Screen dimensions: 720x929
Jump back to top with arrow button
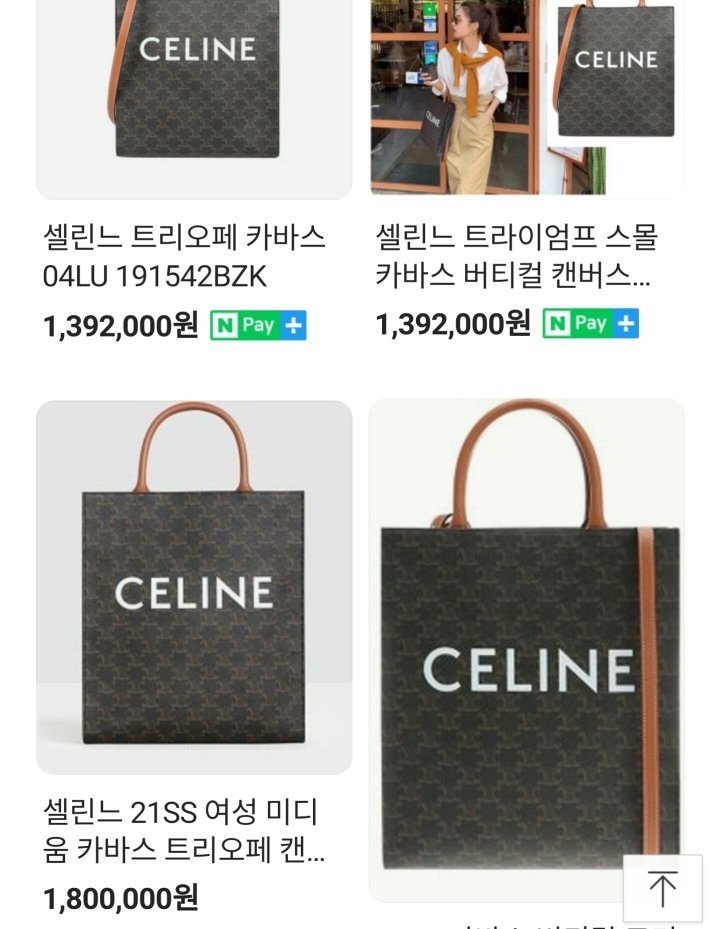click(x=662, y=888)
